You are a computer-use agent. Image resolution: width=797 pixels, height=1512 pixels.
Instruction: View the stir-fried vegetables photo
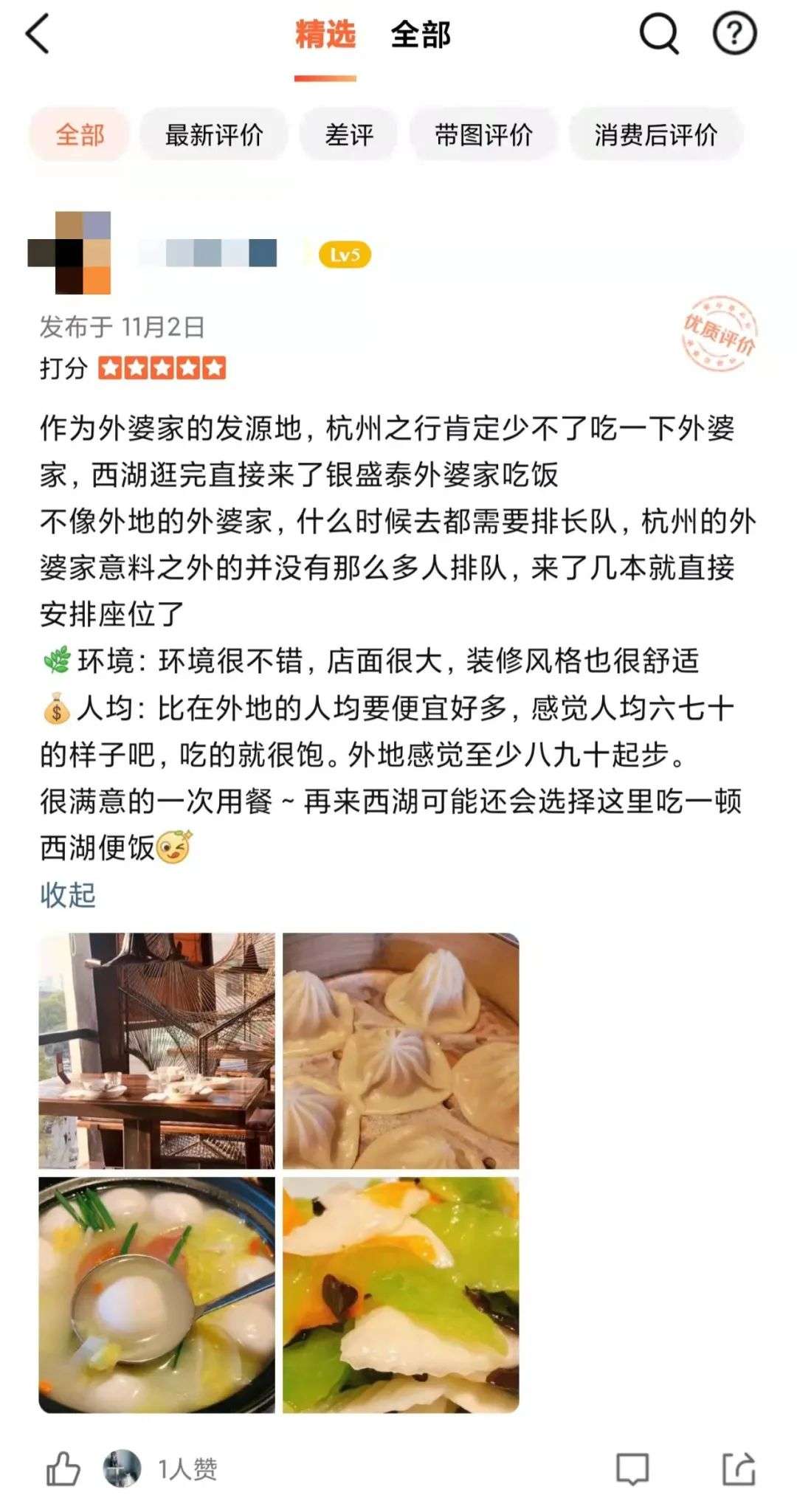pyautogui.click(x=401, y=1294)
